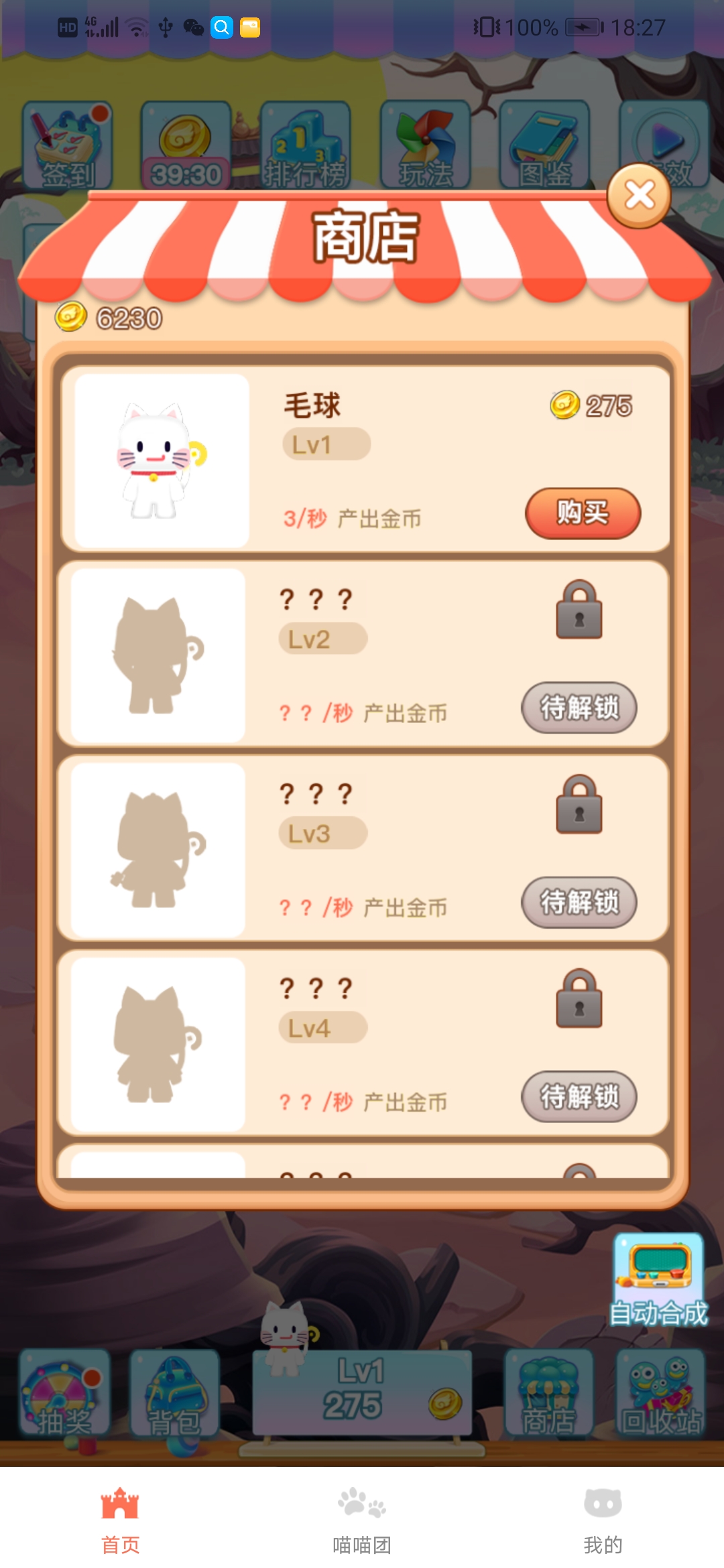Buy the Lv1 毛球 cat with 购买
Viewport: 724px width, 1568px height.
point(583,513)
